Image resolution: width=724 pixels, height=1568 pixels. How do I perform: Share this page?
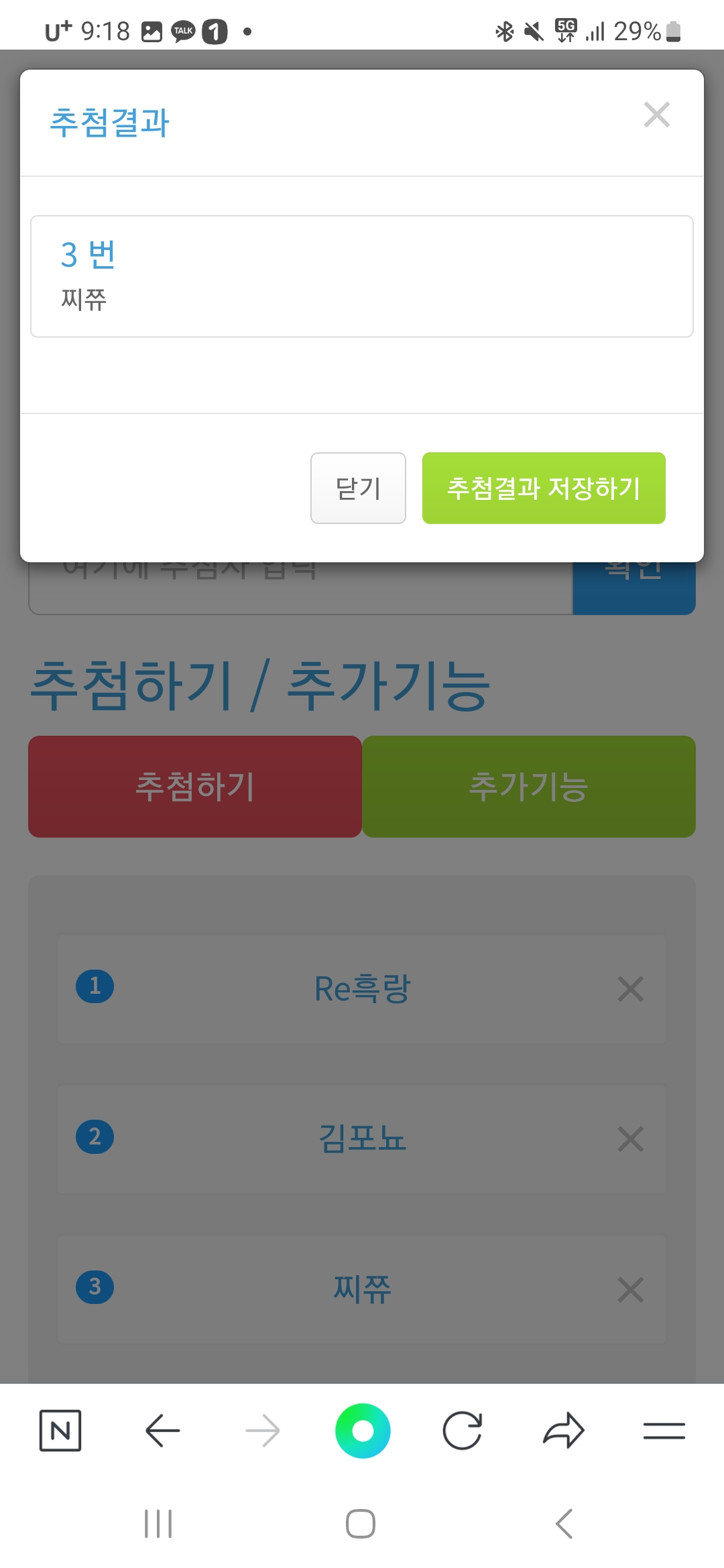(x=563, y=1431)
